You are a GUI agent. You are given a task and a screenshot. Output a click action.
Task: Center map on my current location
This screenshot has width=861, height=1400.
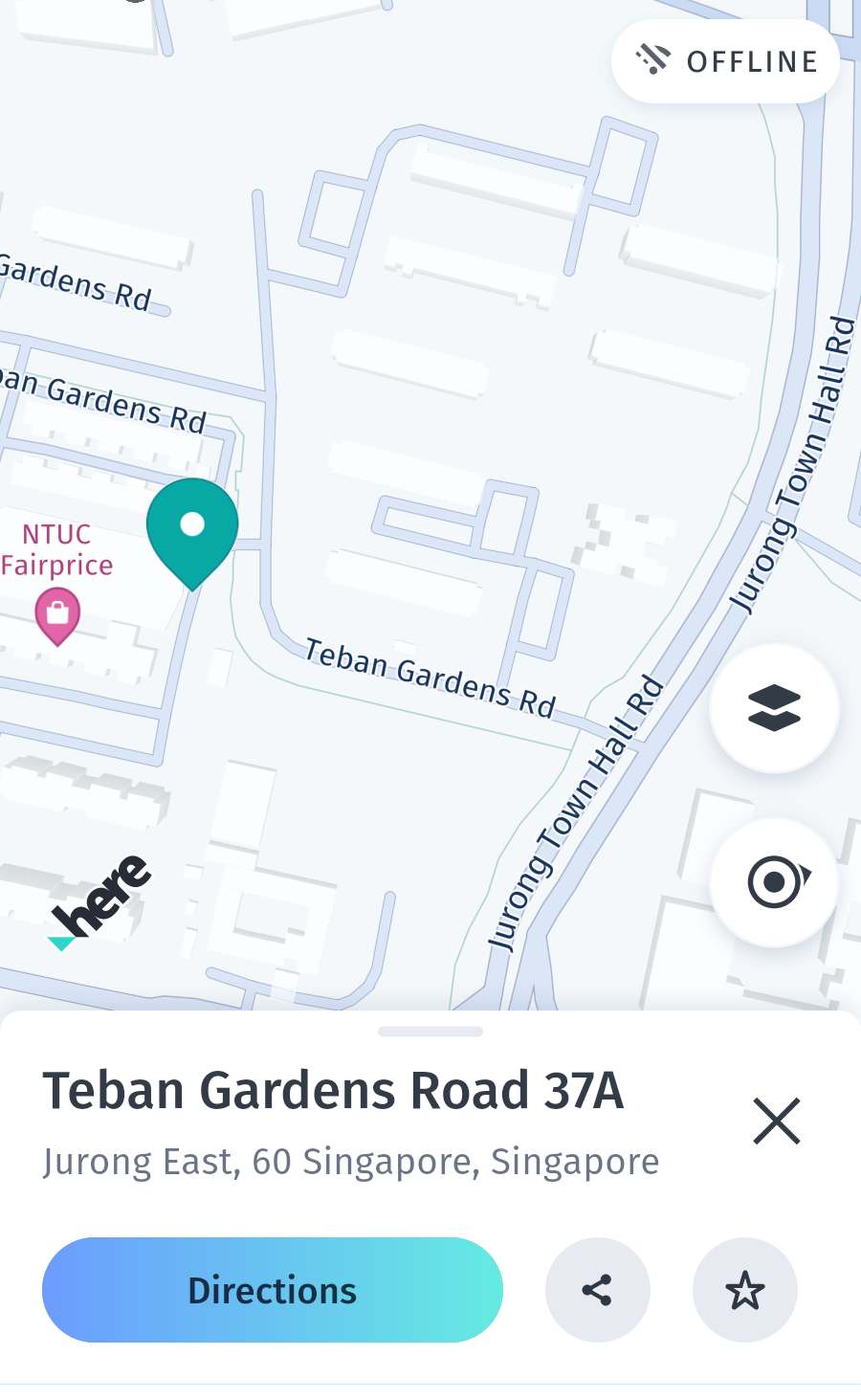tap(774, 881)
